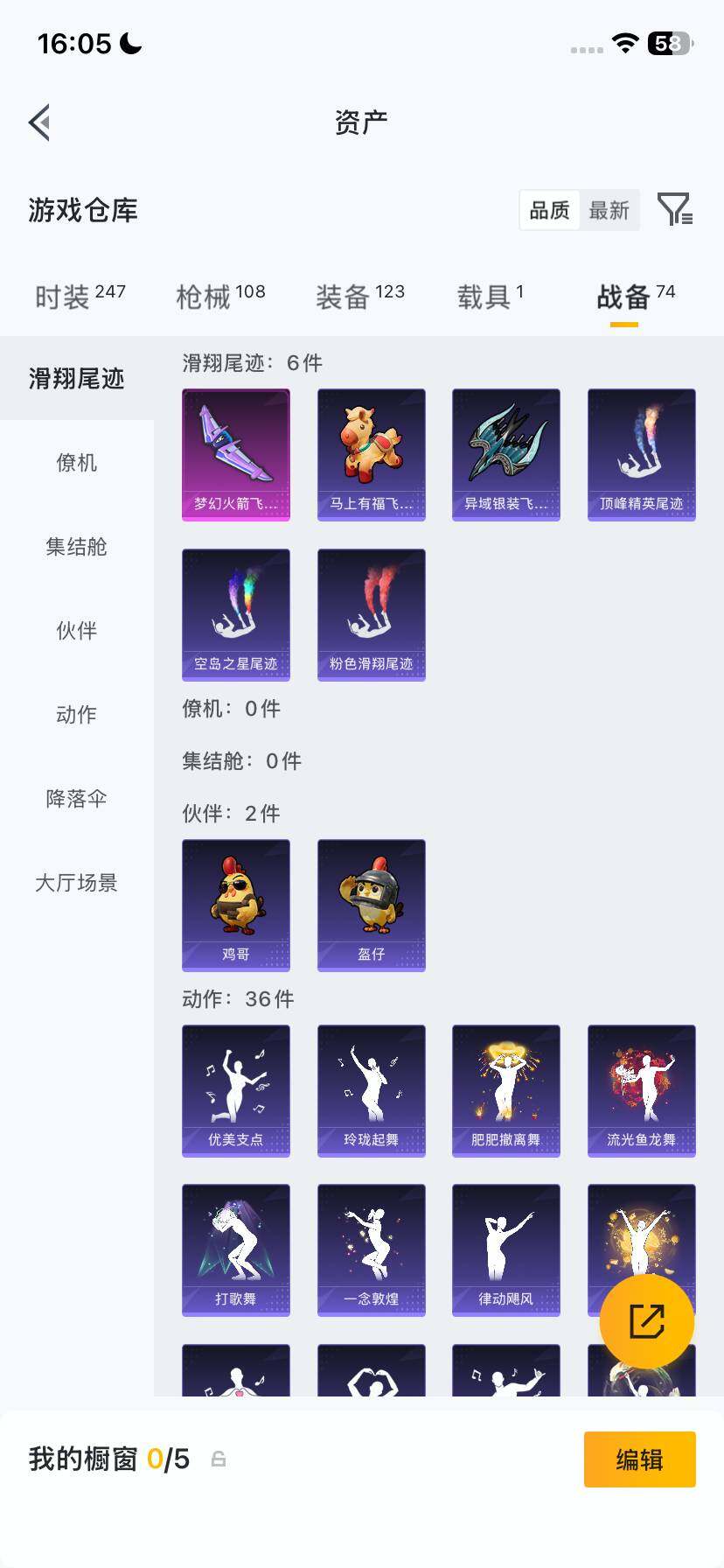Image resolution: width=724 pixels, height=1568 pixels.
Task: Open the 梦幻火箭飞 glider trail item
Action: click(x=235, y=453)
